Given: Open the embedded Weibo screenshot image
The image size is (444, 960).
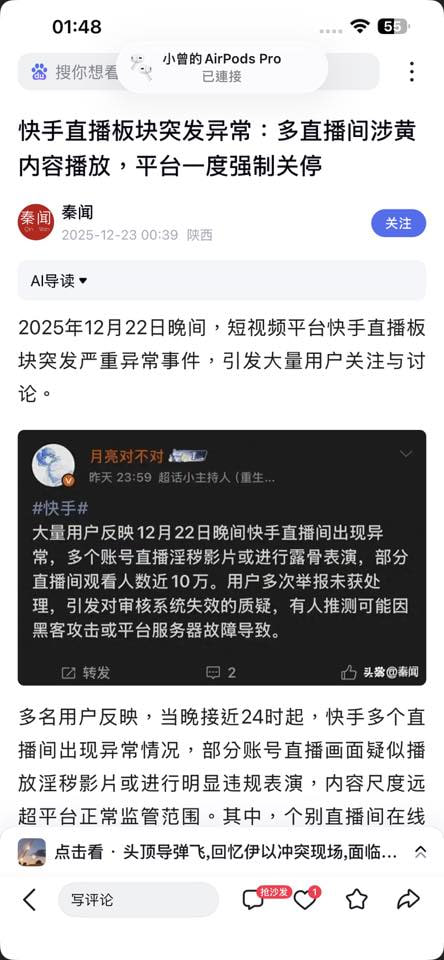Looking at the screenshot, I should [222, 557].
